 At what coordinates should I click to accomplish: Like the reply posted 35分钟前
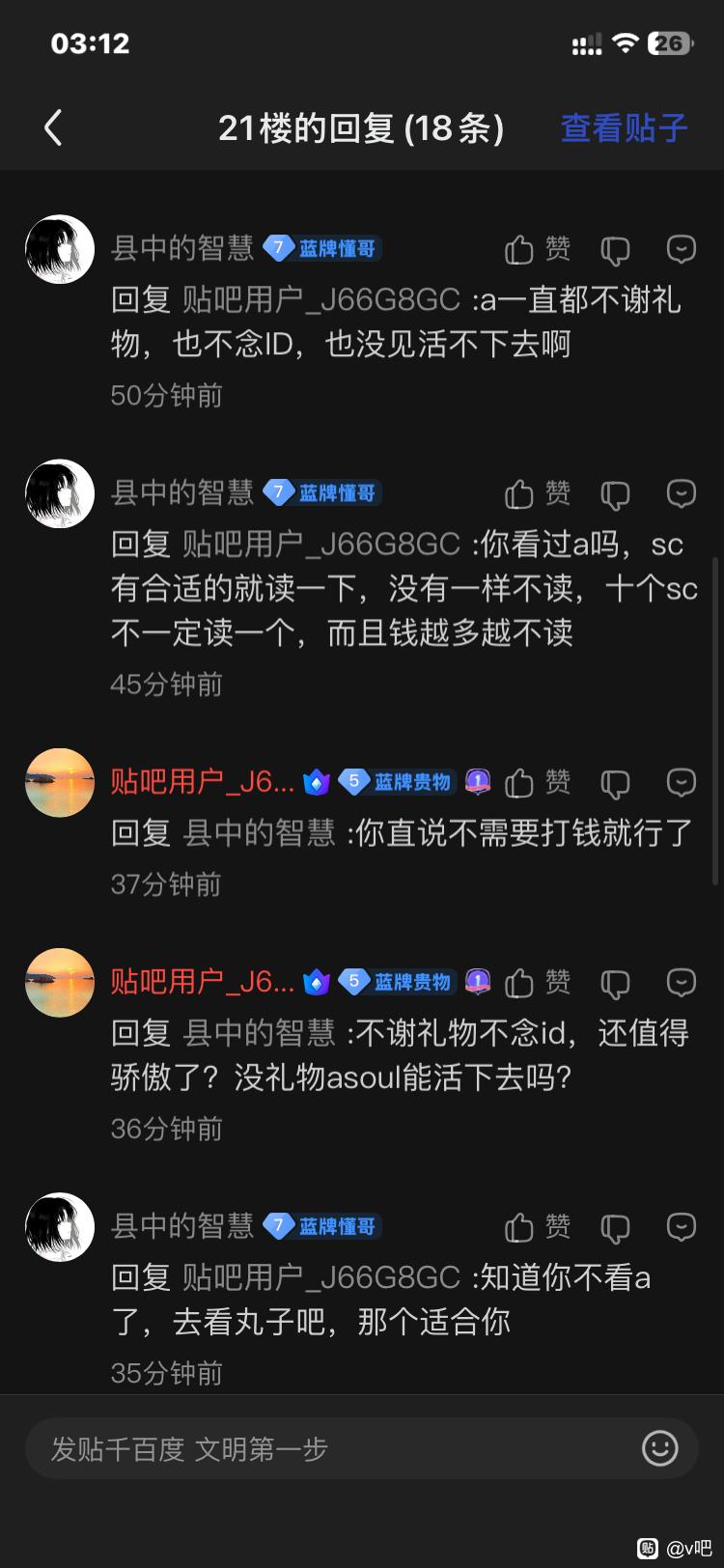537,1227
